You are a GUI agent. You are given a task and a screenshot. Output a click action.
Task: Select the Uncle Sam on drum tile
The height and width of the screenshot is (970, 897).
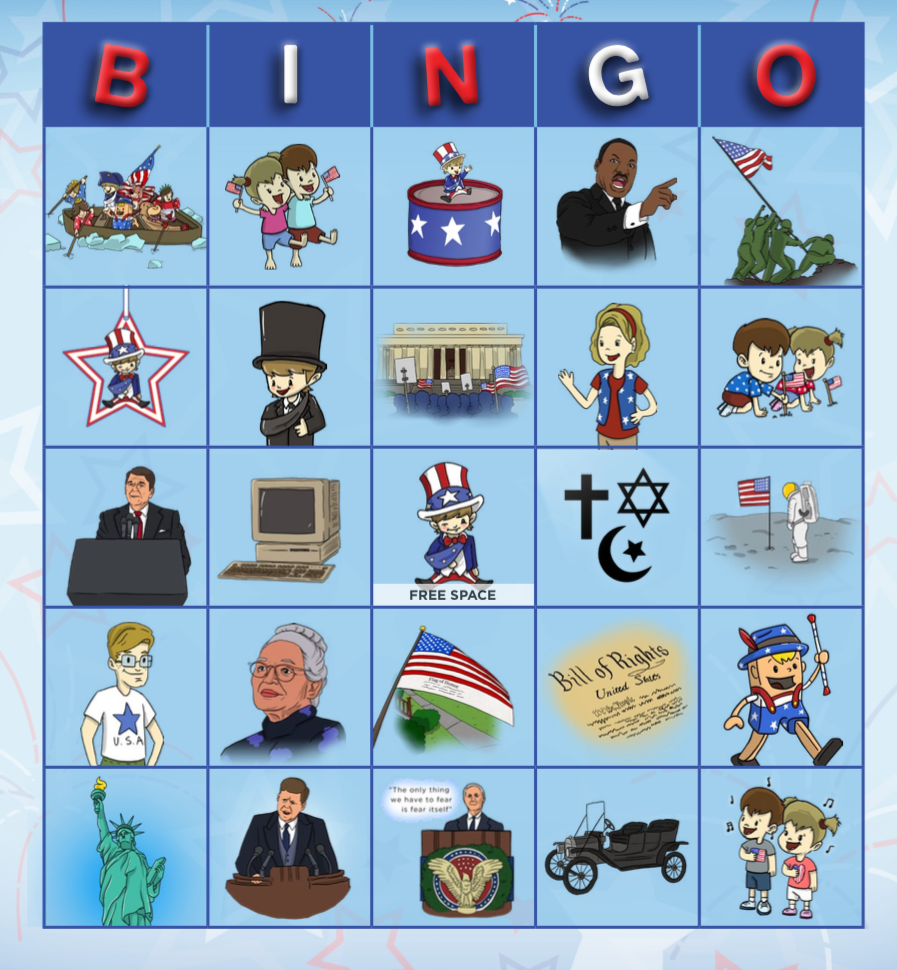coord(453,206)
